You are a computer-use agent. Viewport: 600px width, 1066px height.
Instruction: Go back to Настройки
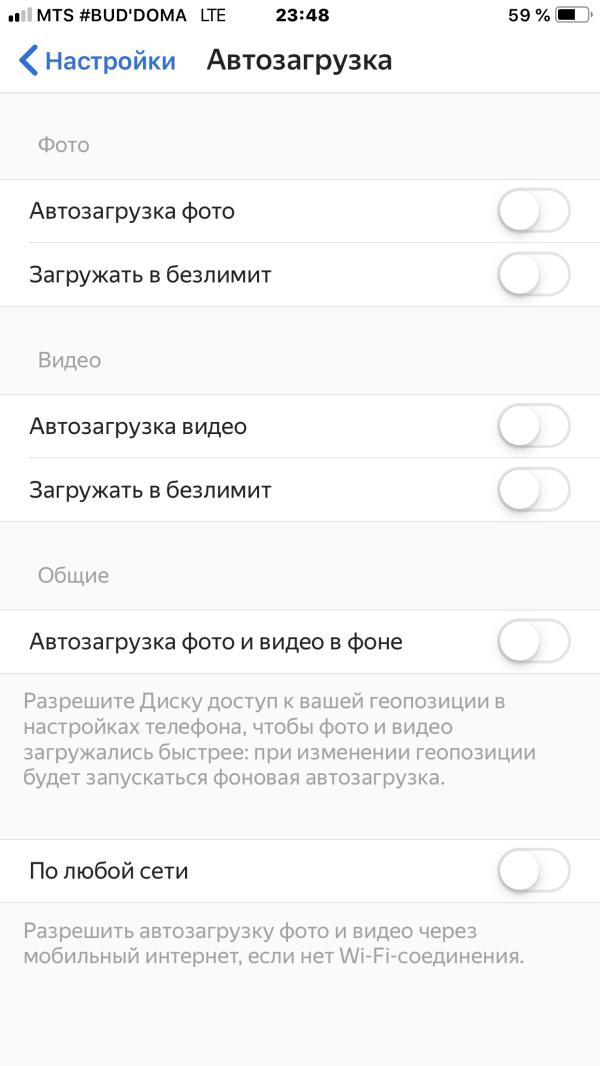coord(97,61)
